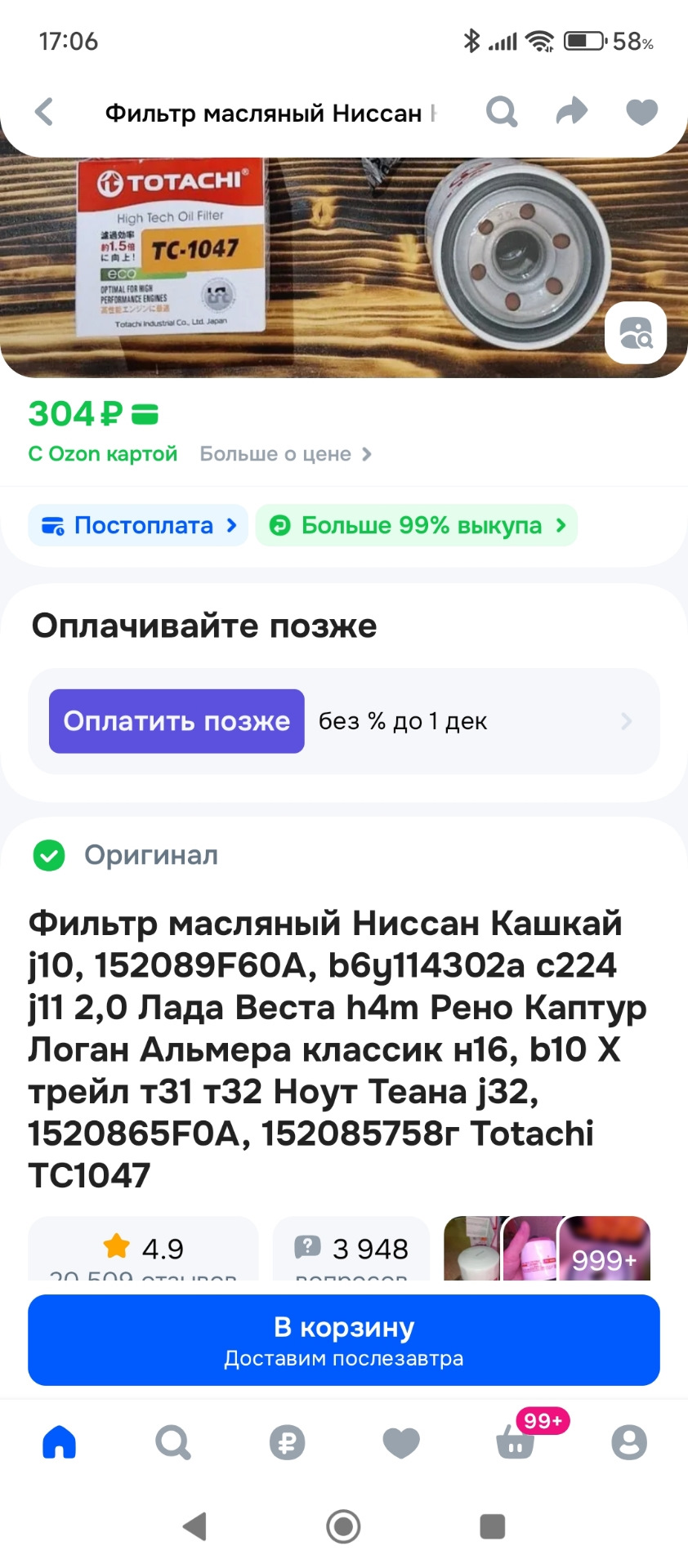Open the 'Больше 99% выкупа' chip
The height and width of the screenshot is (1568, 688).
(x=417, y=525)
